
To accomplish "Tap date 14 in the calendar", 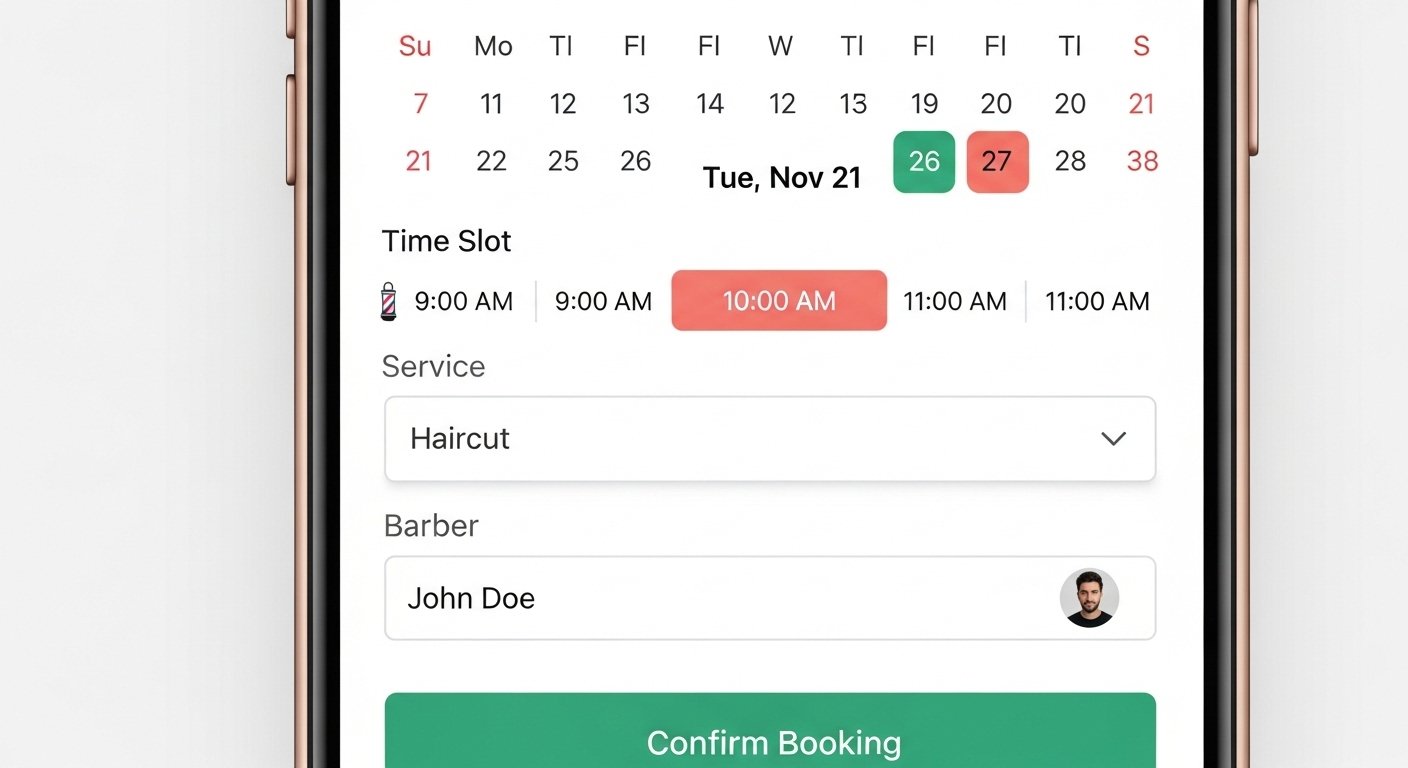I will tap(709, 104).
